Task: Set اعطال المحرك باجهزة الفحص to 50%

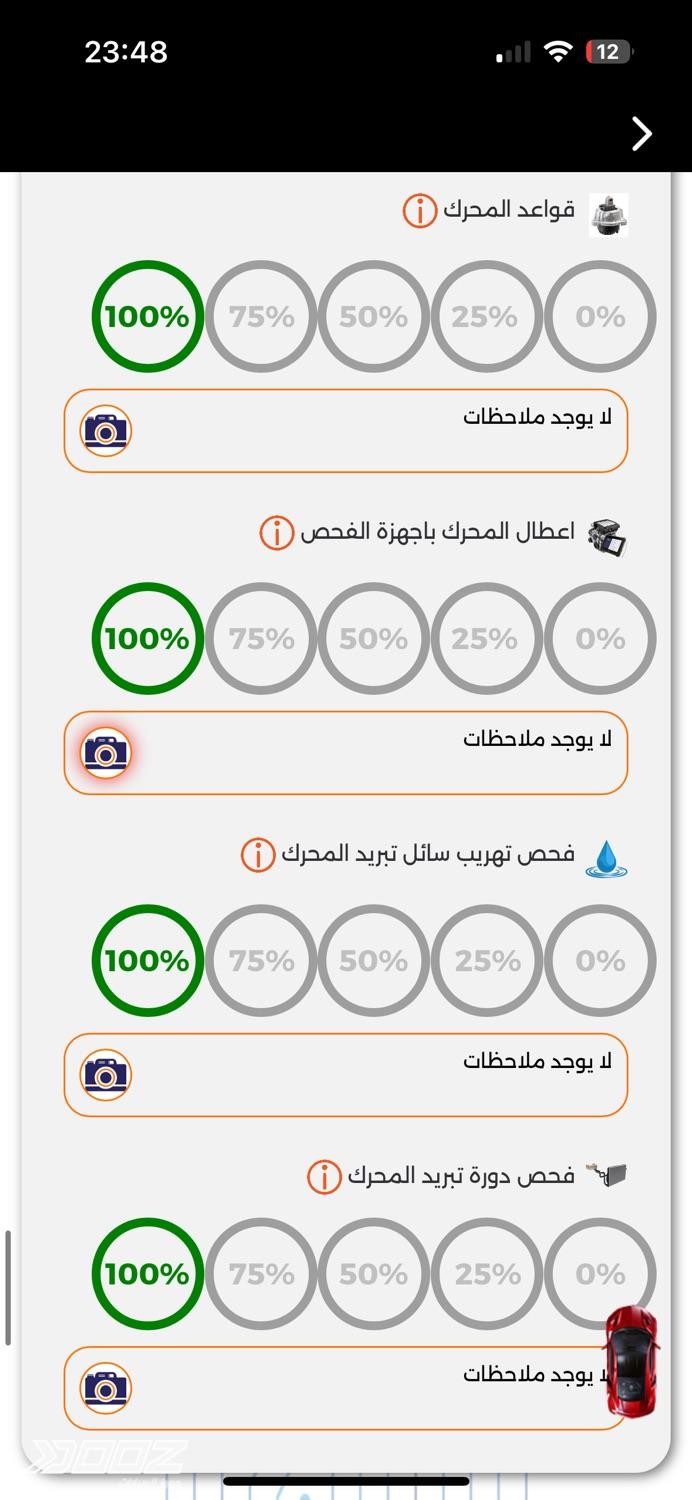Action: [374, 639]
